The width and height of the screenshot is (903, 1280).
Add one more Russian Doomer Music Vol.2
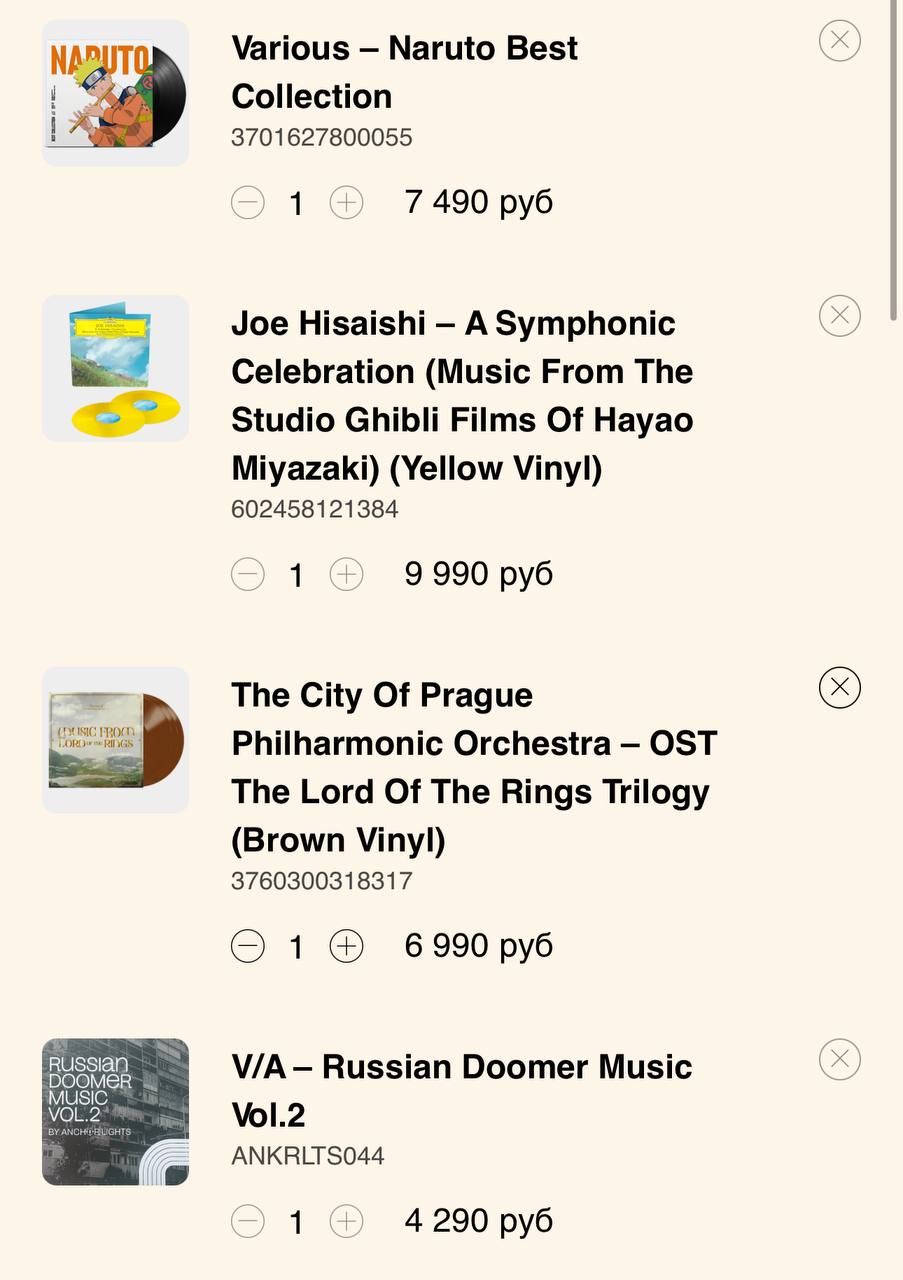(346, 1221)
